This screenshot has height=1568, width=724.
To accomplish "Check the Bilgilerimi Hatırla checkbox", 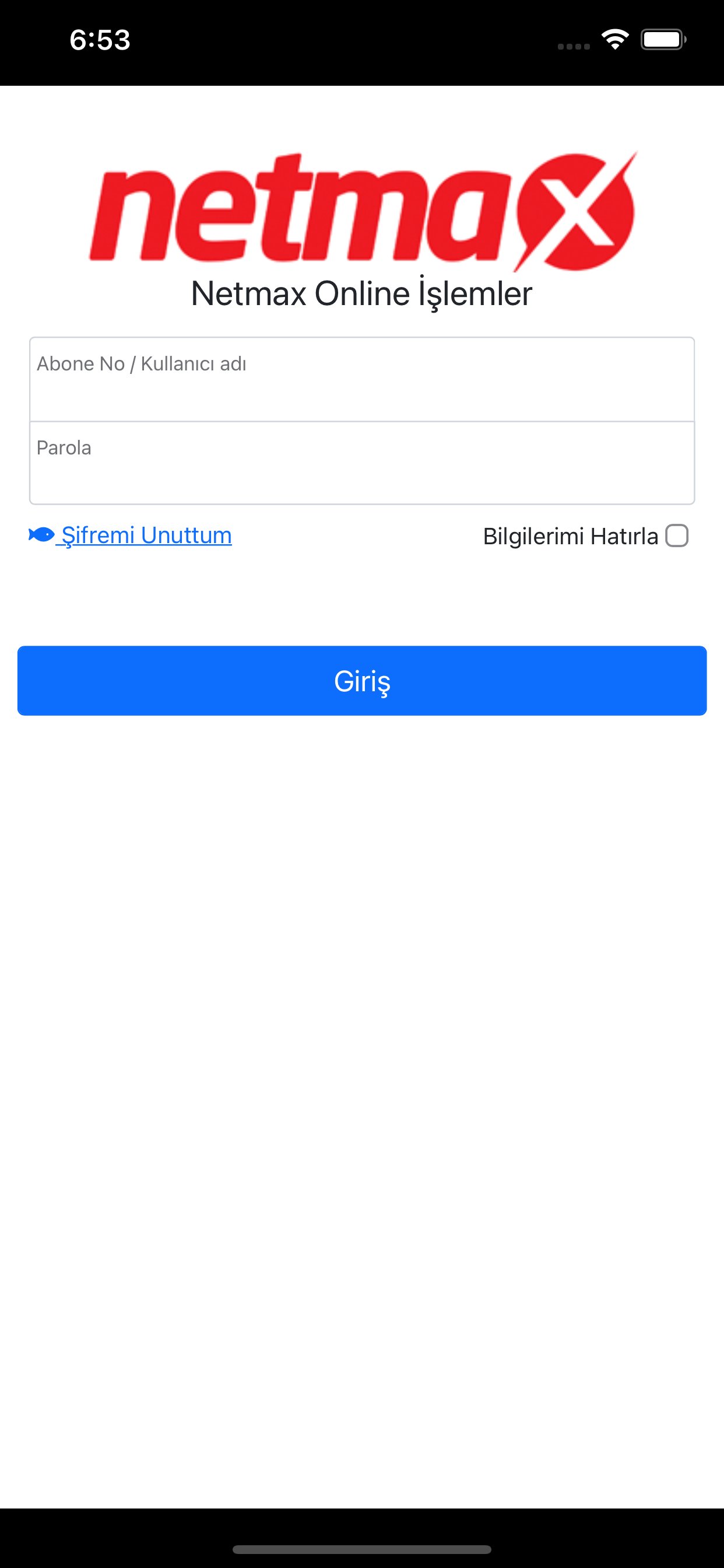I will point(677,536).
